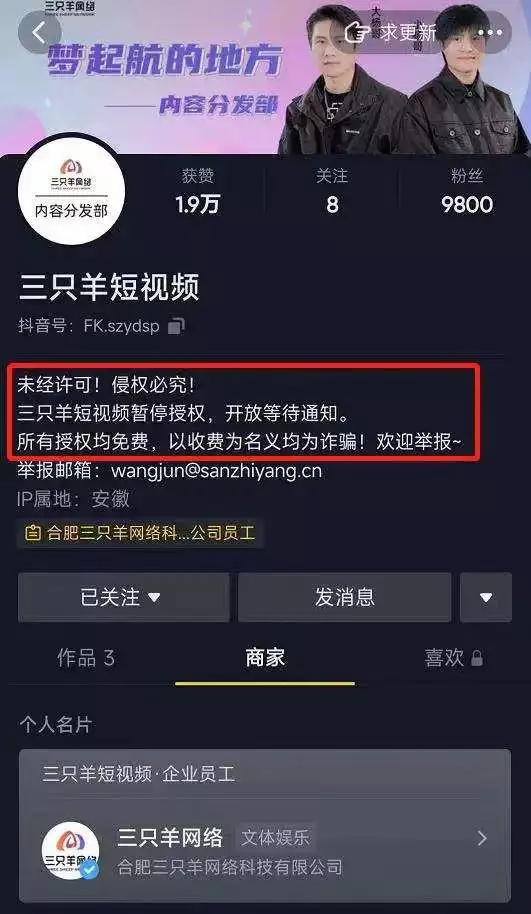This screenshot has height=914, width=531.
Task: Open the three-dot overflow menu
Action: click(490, 33)
